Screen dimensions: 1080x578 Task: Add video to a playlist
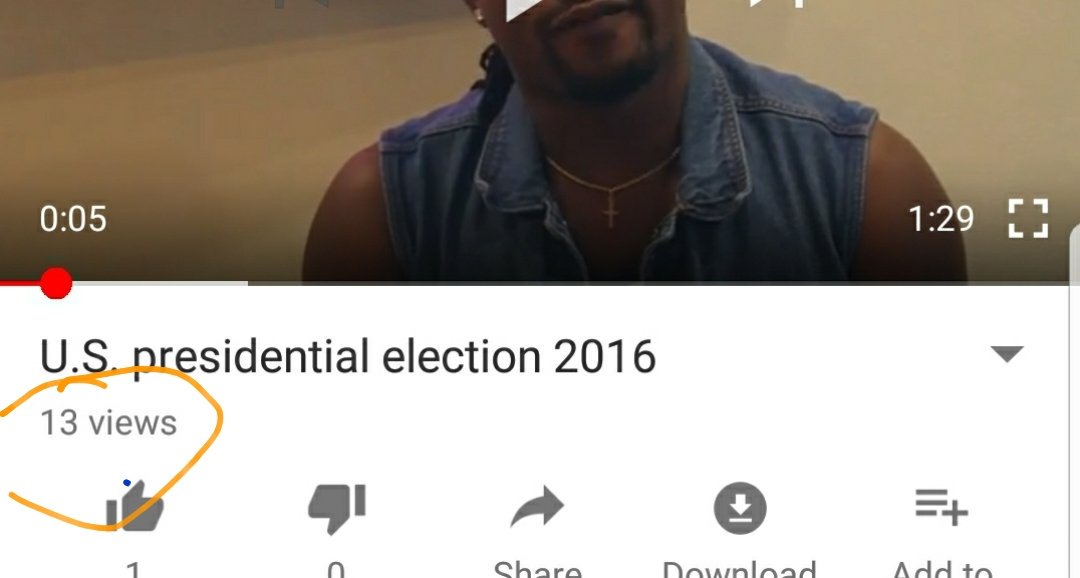941,507
